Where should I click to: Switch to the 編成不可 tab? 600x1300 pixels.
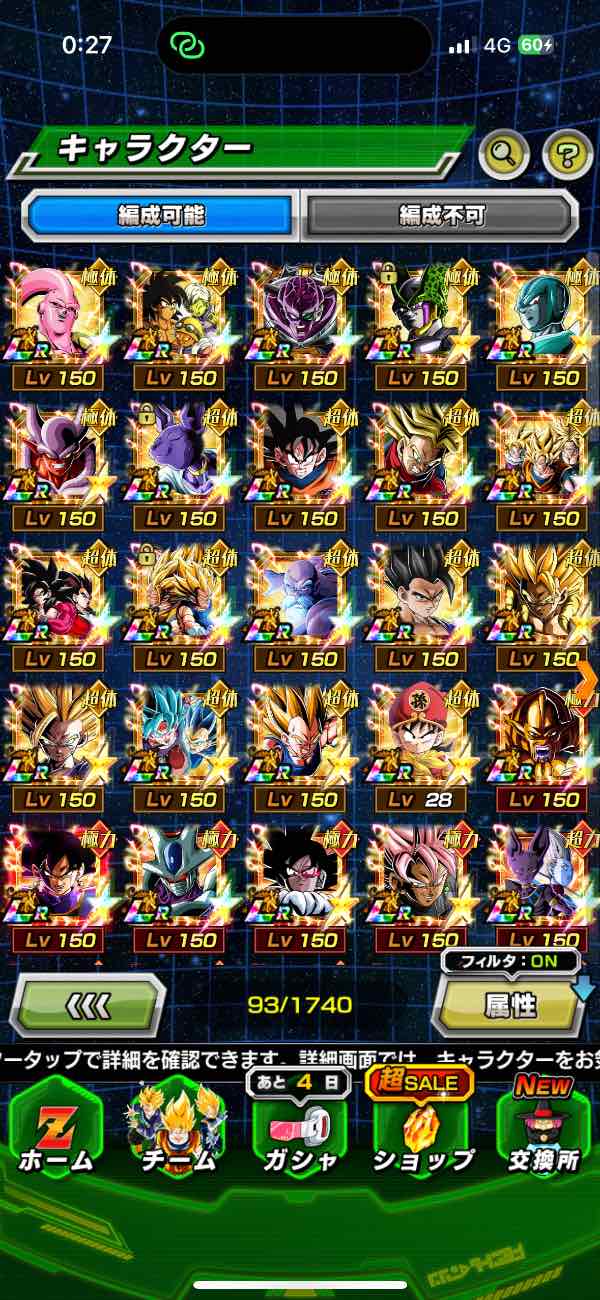[x=441, y=215]
